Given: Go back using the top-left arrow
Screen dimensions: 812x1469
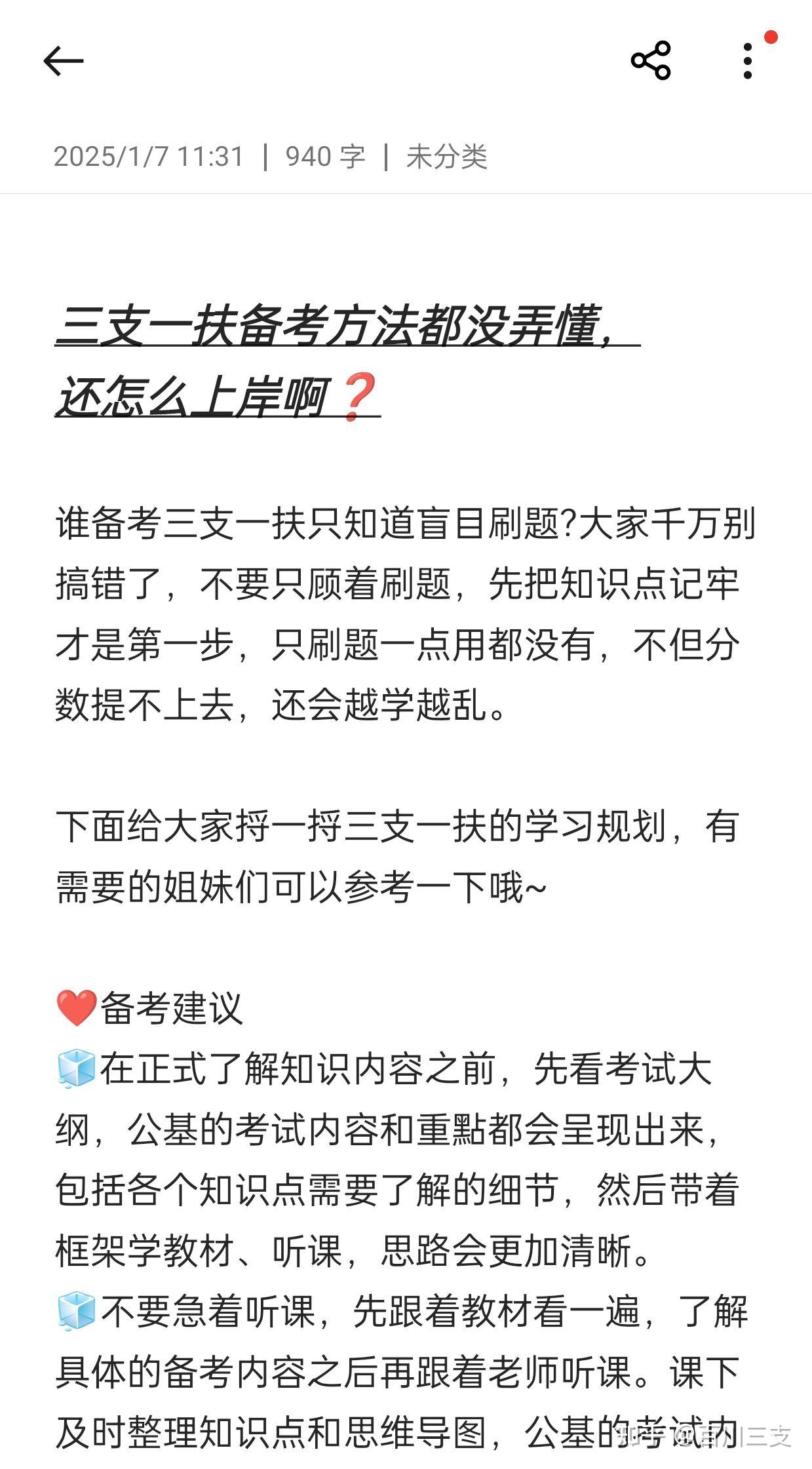Looking at the screenshot, I should (x=63, y=61).
